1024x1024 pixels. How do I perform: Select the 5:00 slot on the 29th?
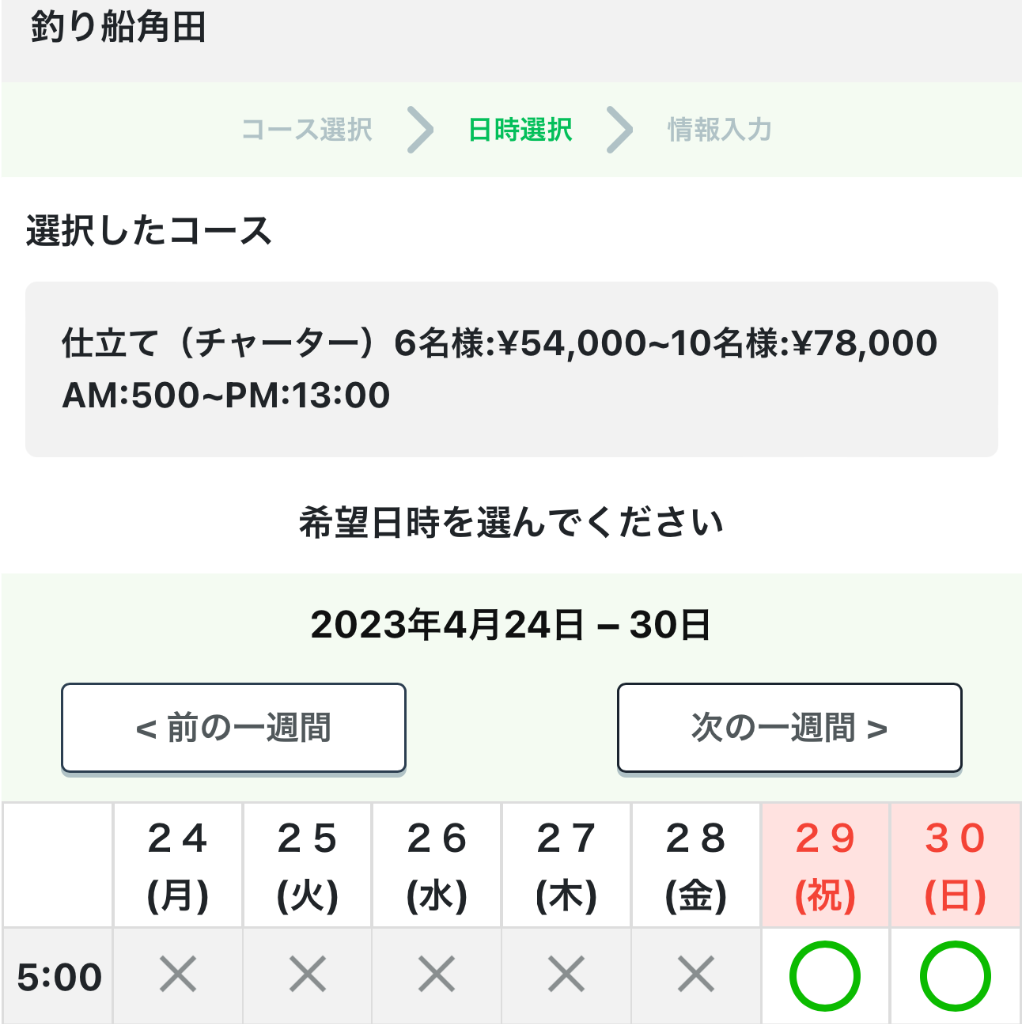pyautogui.click(x=825, y=977)
